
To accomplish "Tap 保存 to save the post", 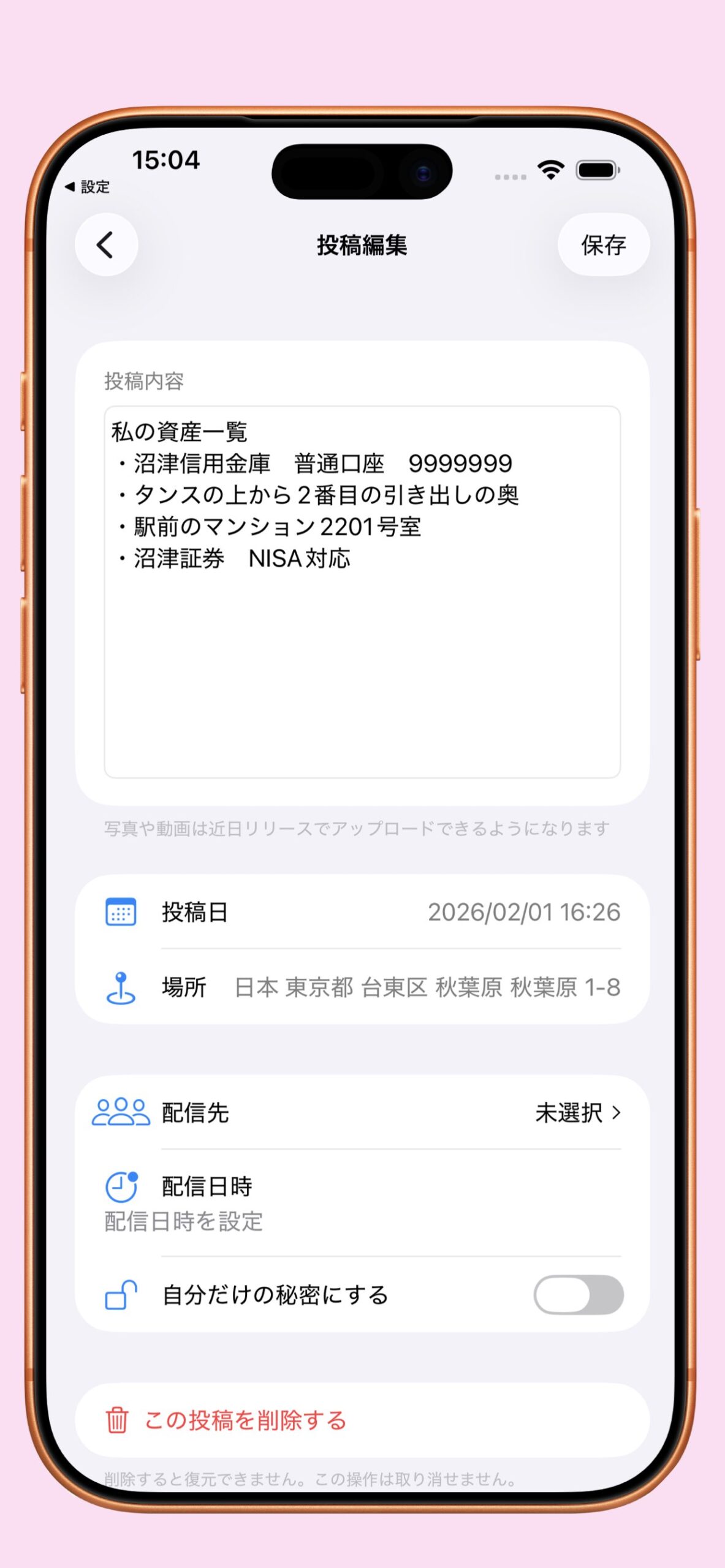I will (x=603, y=245).
